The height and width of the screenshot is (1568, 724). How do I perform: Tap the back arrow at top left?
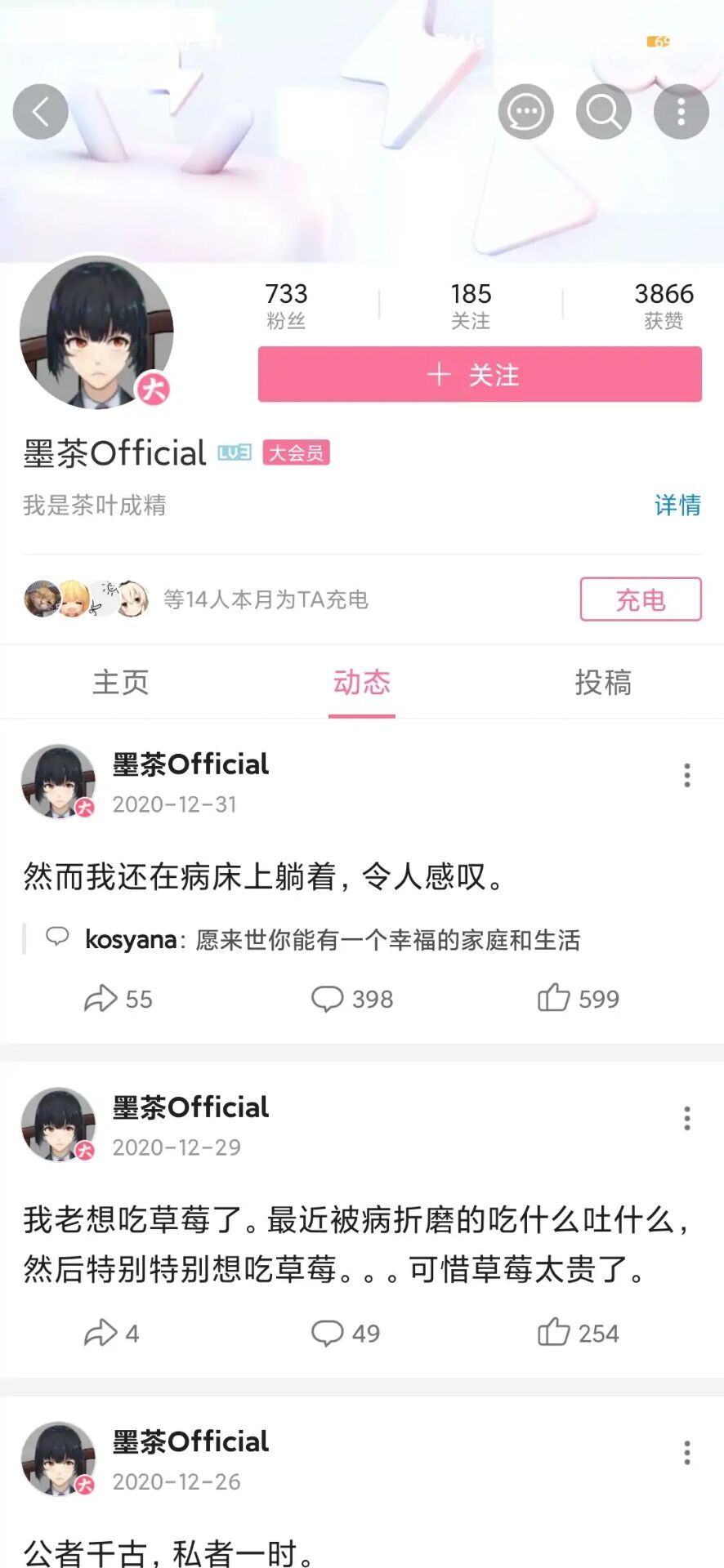[41, 111]
